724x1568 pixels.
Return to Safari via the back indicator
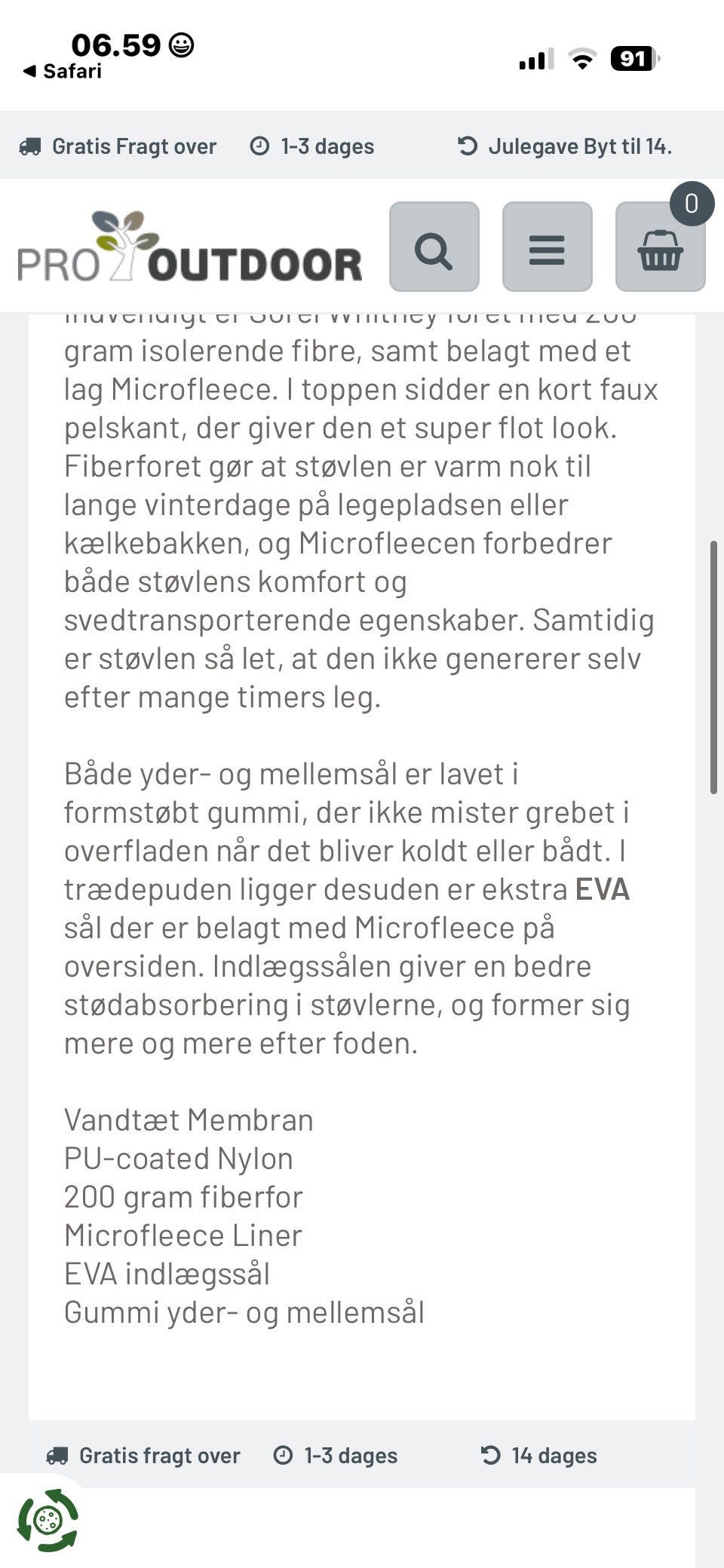pos(60,72)
